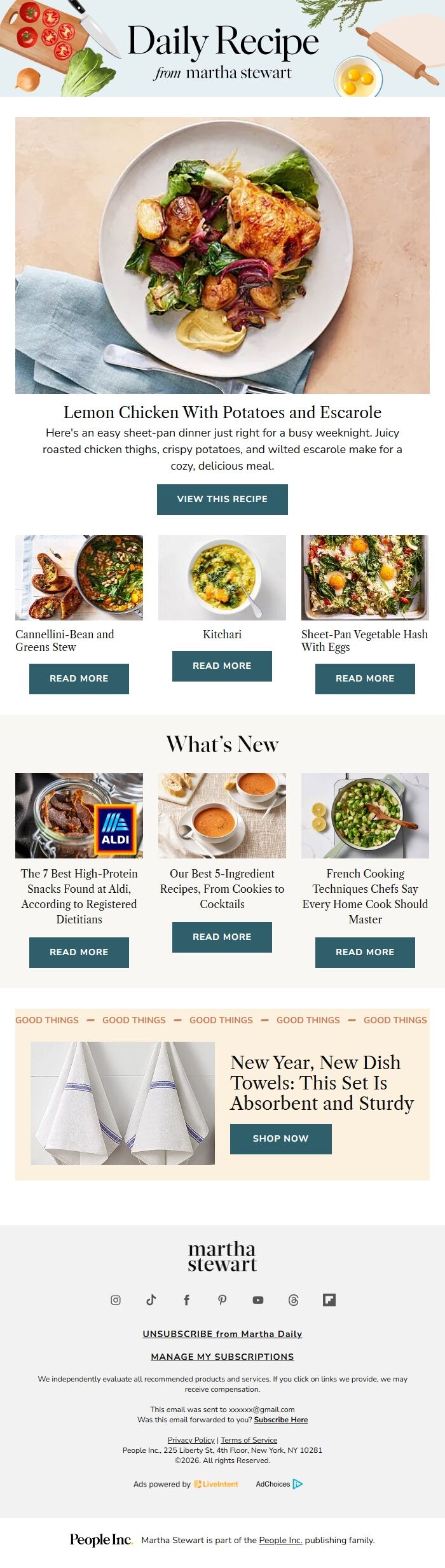Visit Martha Stewart on Pinterest
Screen dimensions: 445x1568
[222, 1300]
